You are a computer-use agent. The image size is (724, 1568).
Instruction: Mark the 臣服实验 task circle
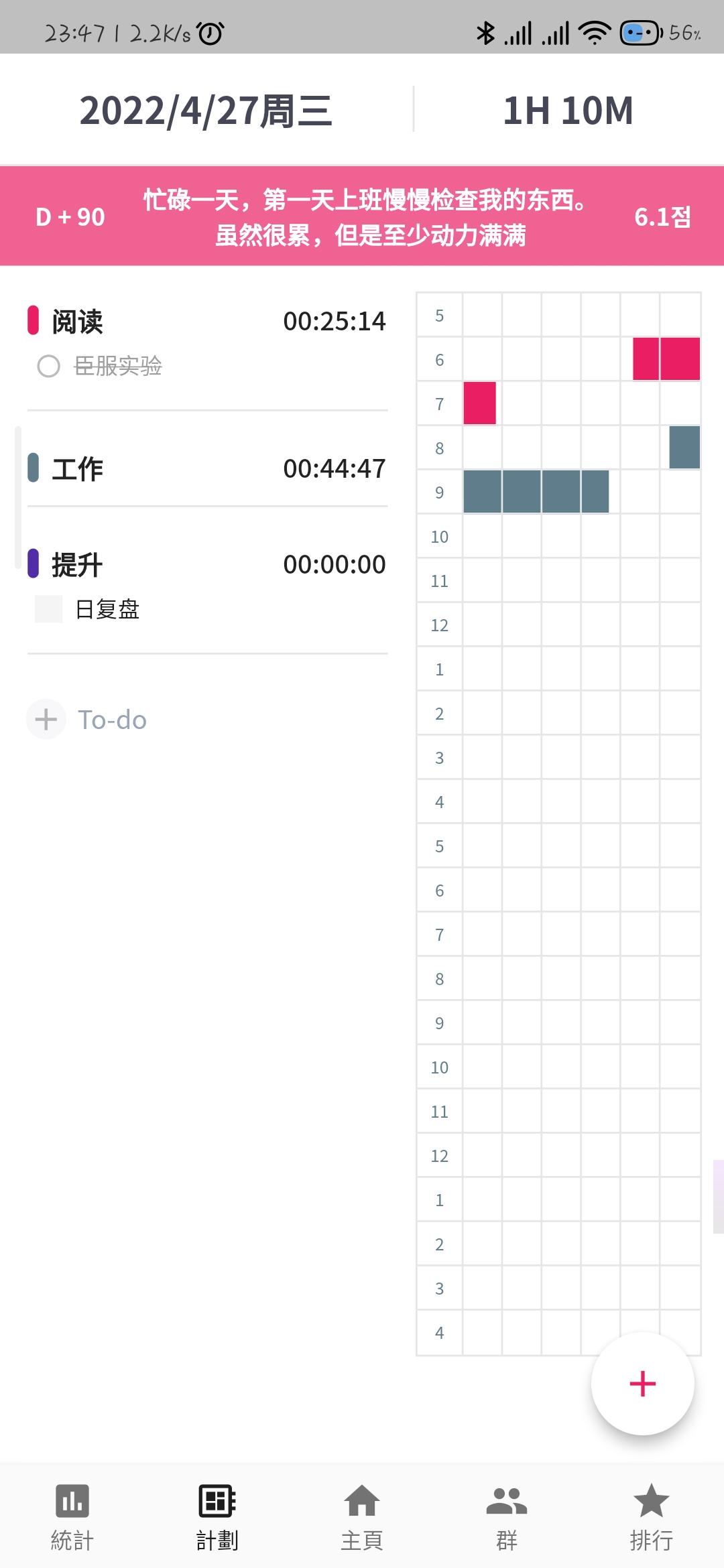click(48, 366)
